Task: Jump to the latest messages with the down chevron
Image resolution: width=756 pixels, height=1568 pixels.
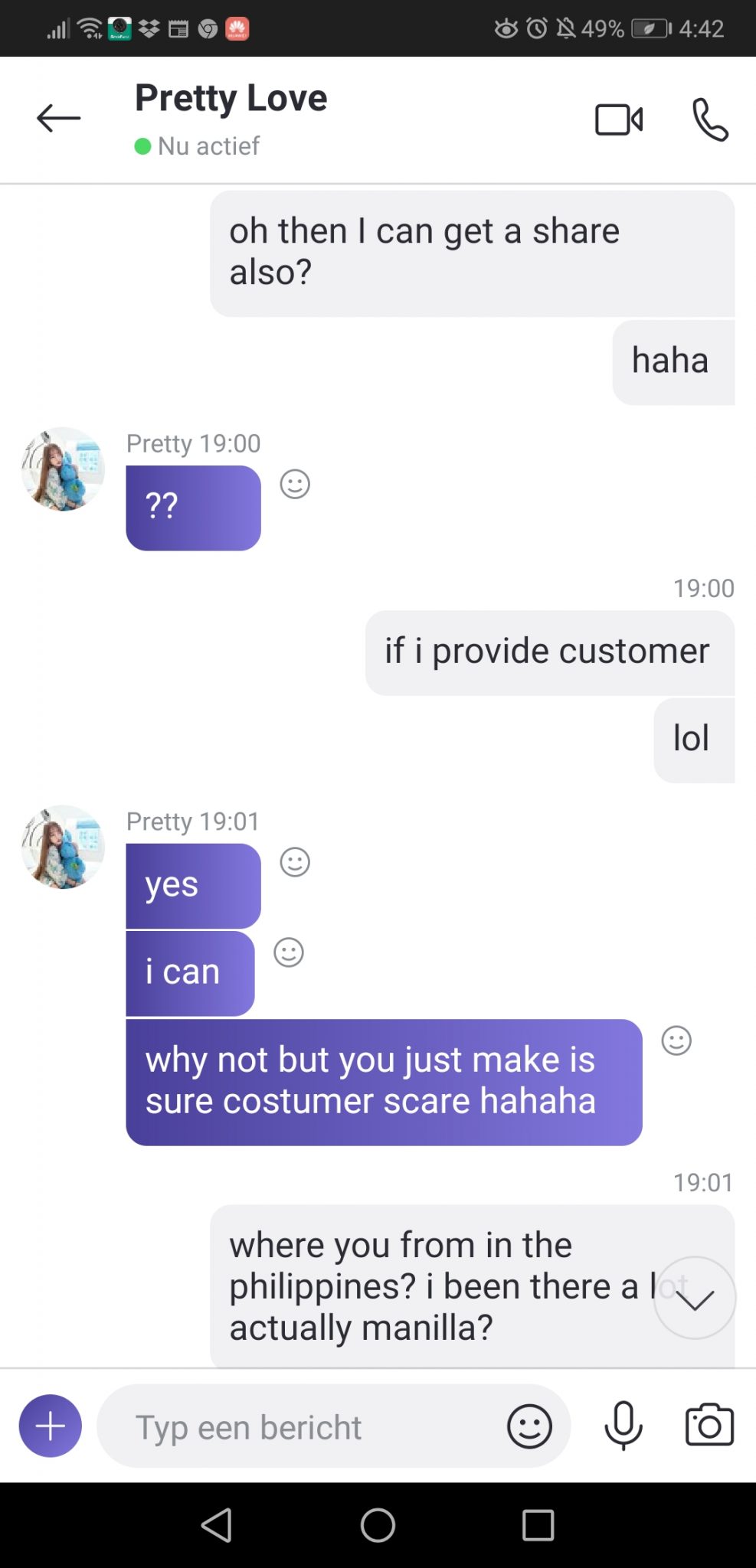Action: (x=695, y=1298)
